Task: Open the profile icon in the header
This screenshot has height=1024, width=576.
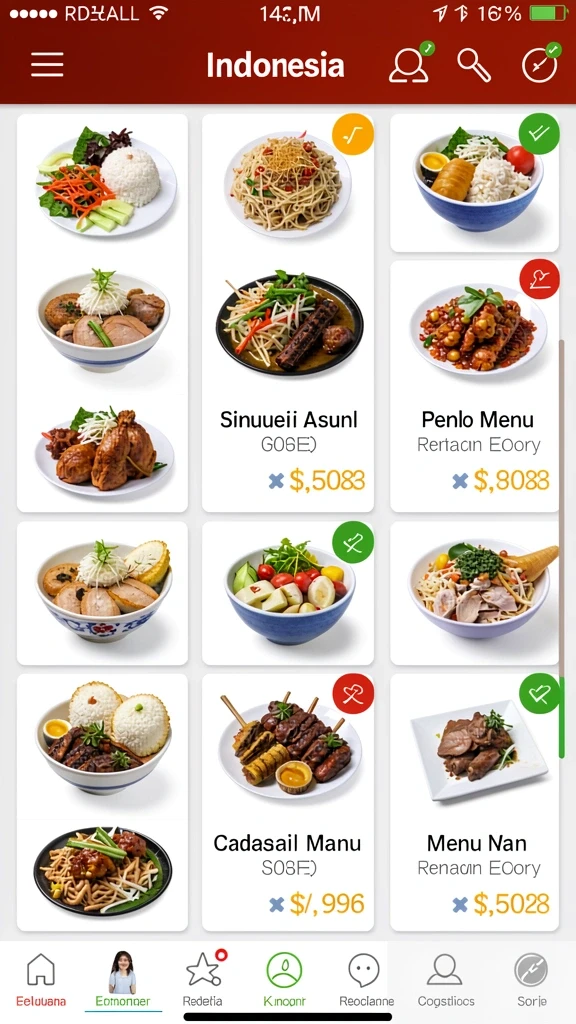Action: (x=411, y=63)
